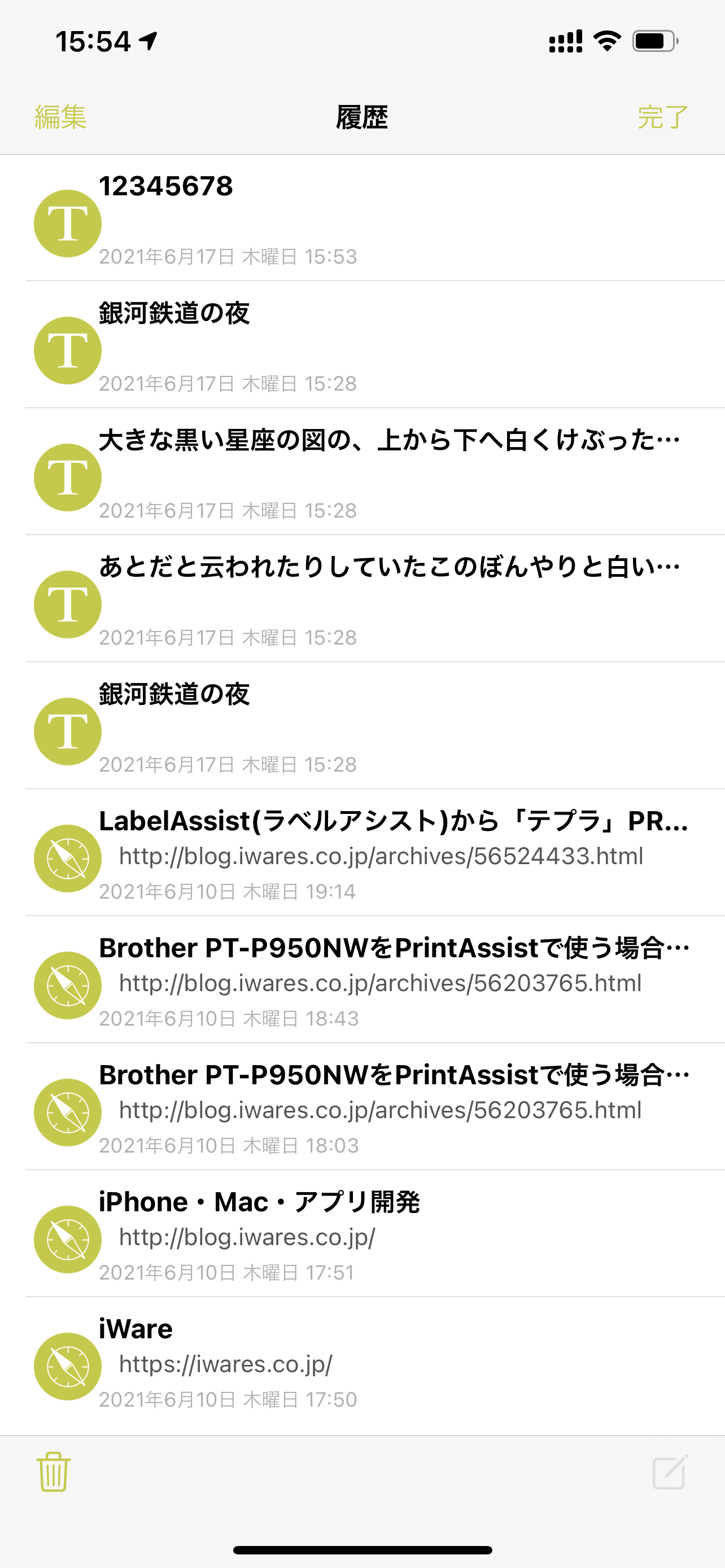
Task: Tap the 履歴 title at the top
Action: (362, 117)
